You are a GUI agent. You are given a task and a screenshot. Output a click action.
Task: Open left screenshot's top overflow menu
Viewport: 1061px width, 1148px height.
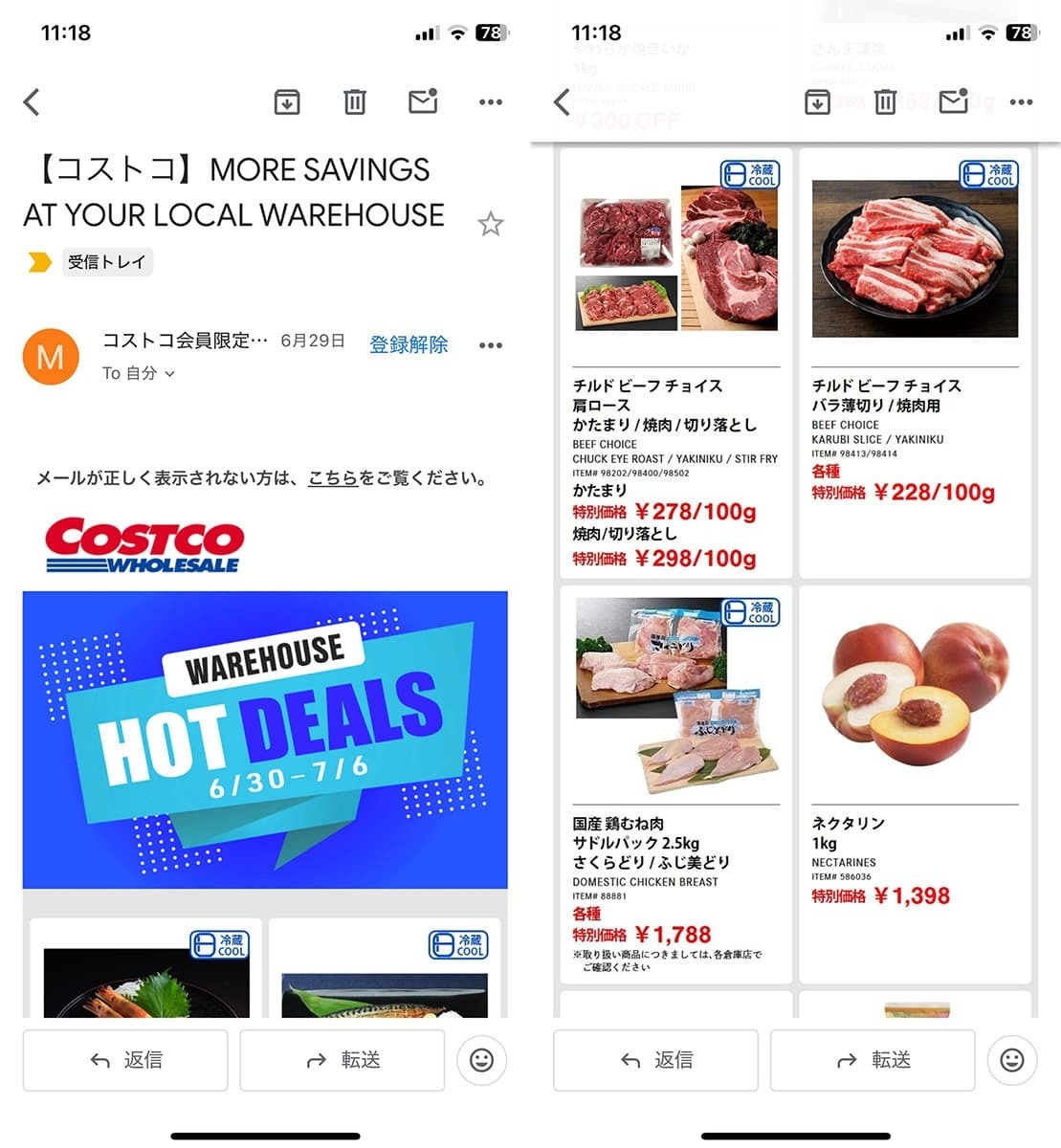pos(490,101)
